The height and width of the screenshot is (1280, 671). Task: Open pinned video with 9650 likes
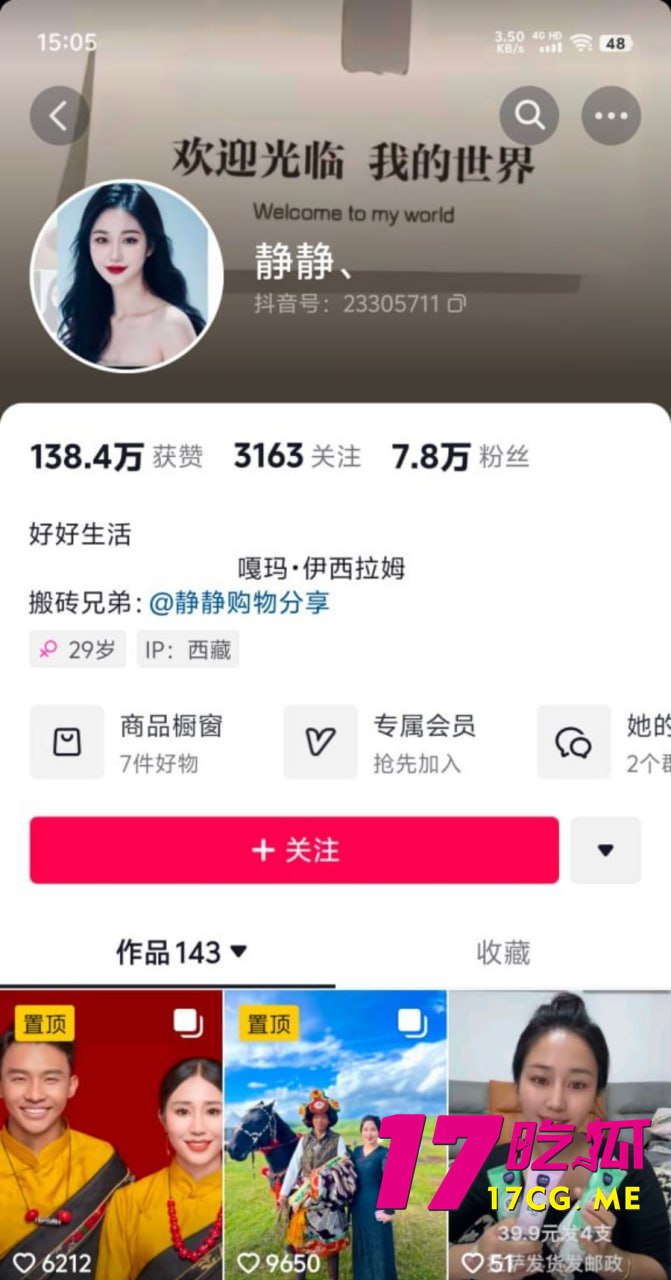[335, 1135]
